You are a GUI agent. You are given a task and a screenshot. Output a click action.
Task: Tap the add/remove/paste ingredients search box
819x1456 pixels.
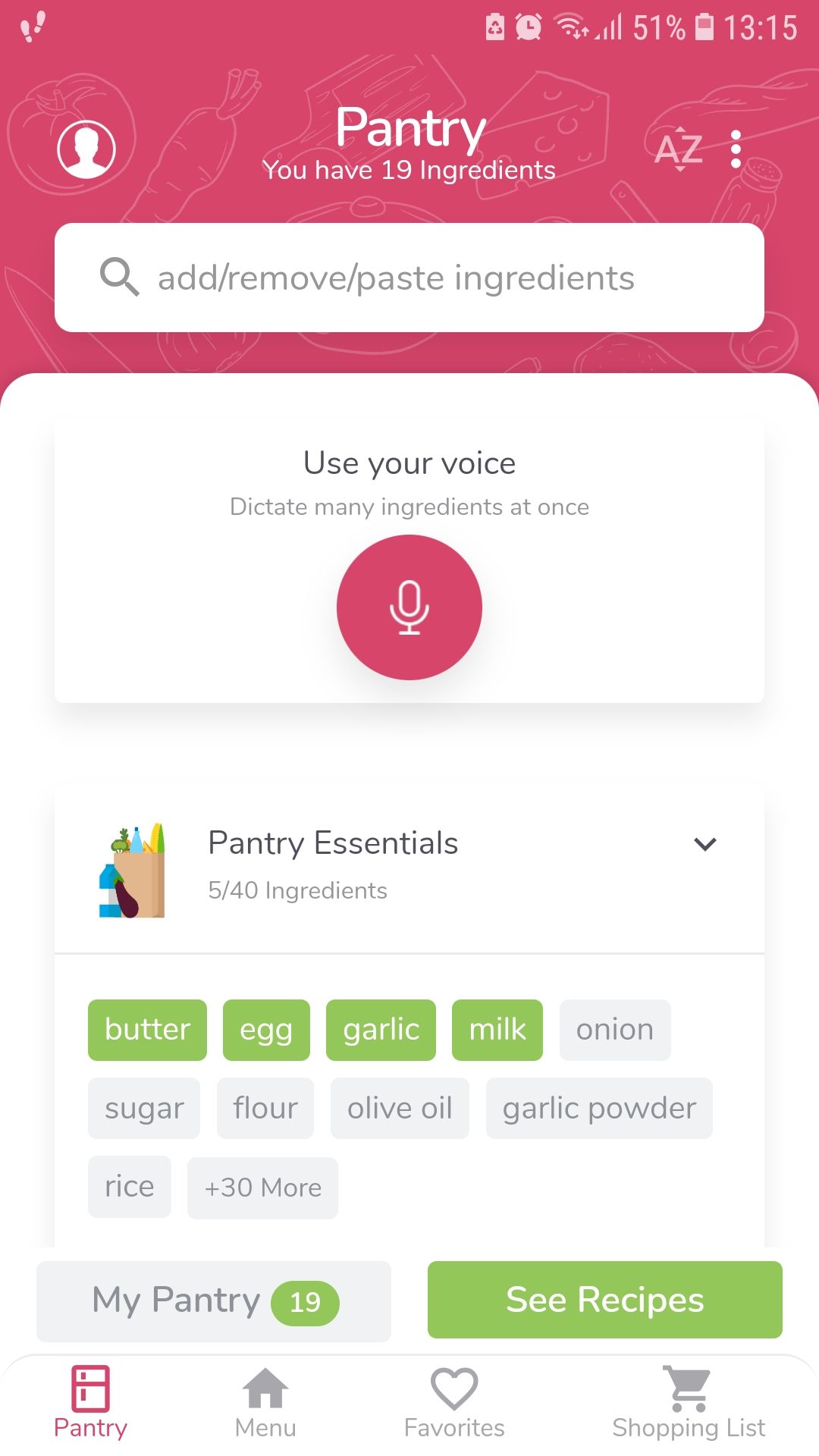coord(409,278)
